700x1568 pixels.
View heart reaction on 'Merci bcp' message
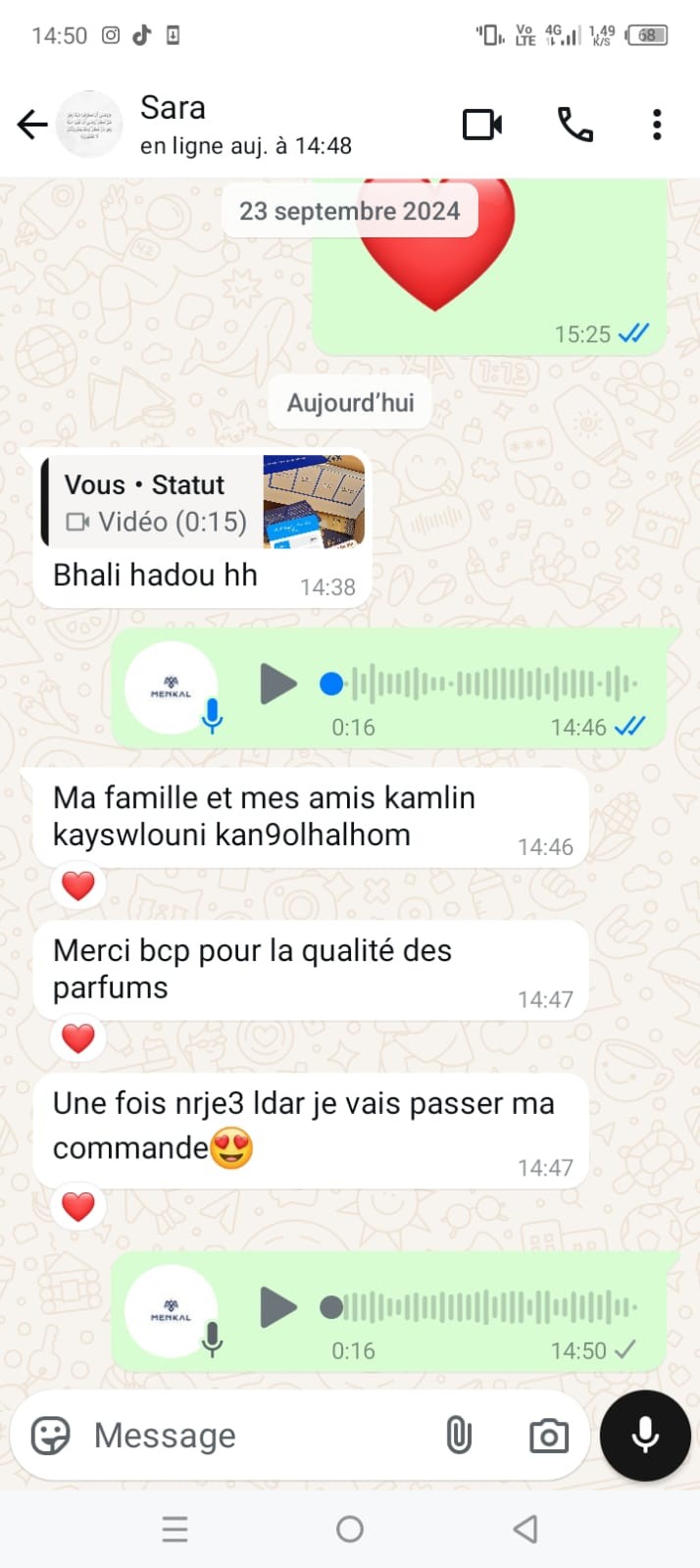pyautogui.click(x=78, y=1037)
